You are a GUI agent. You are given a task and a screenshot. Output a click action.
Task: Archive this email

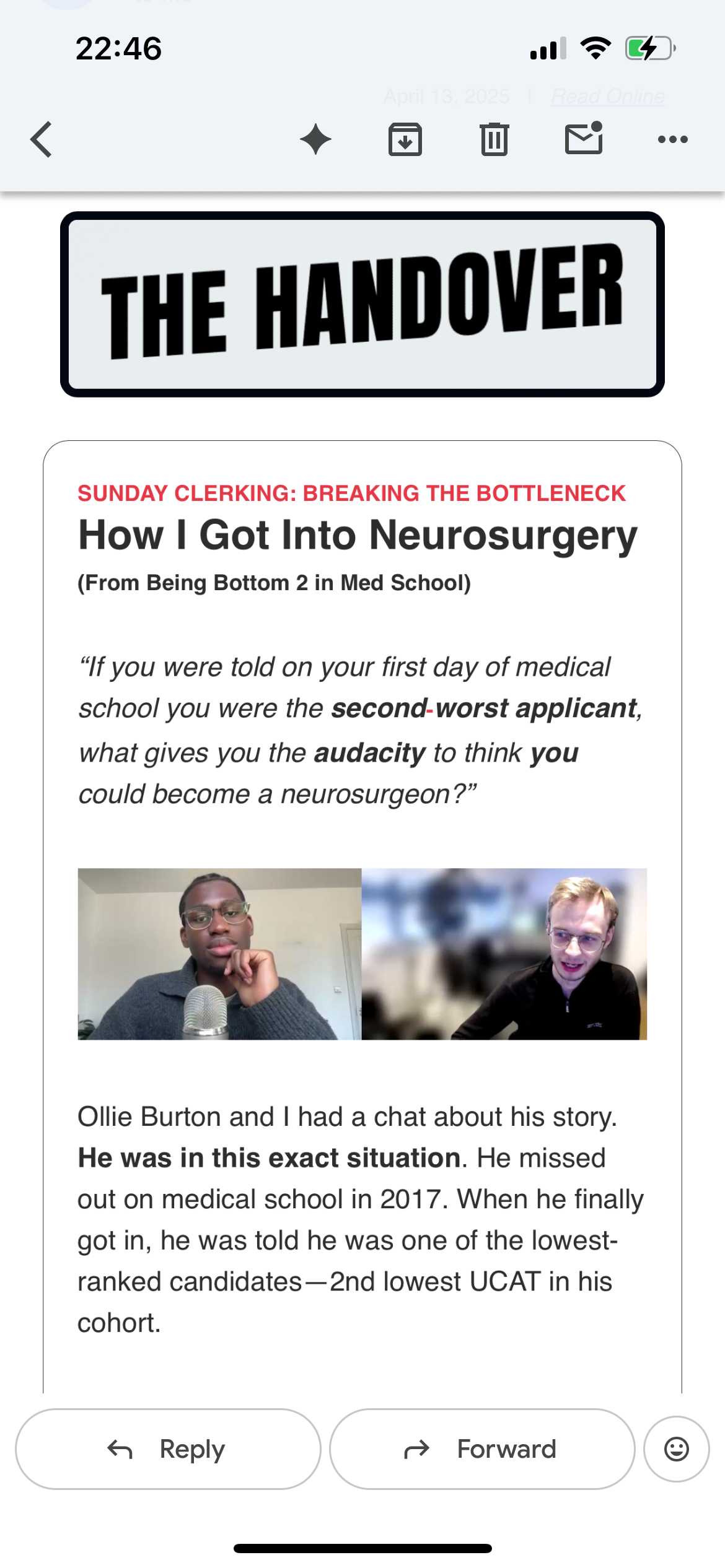point(405,139)
